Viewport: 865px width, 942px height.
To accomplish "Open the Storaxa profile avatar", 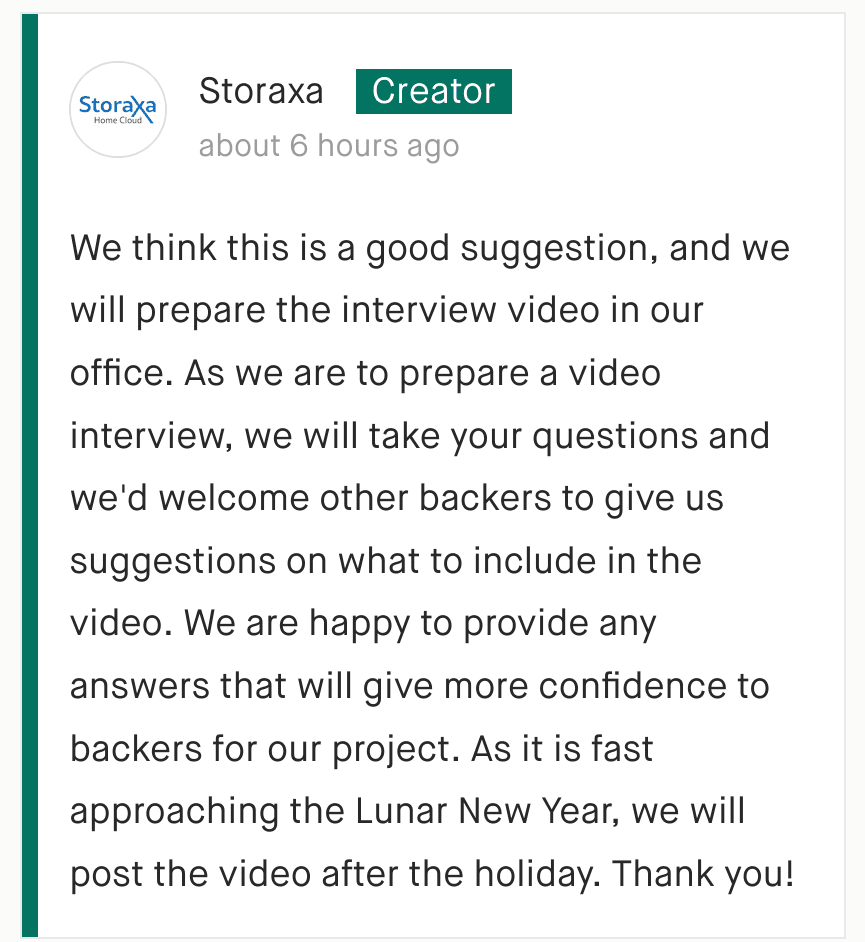I will 118,110.
